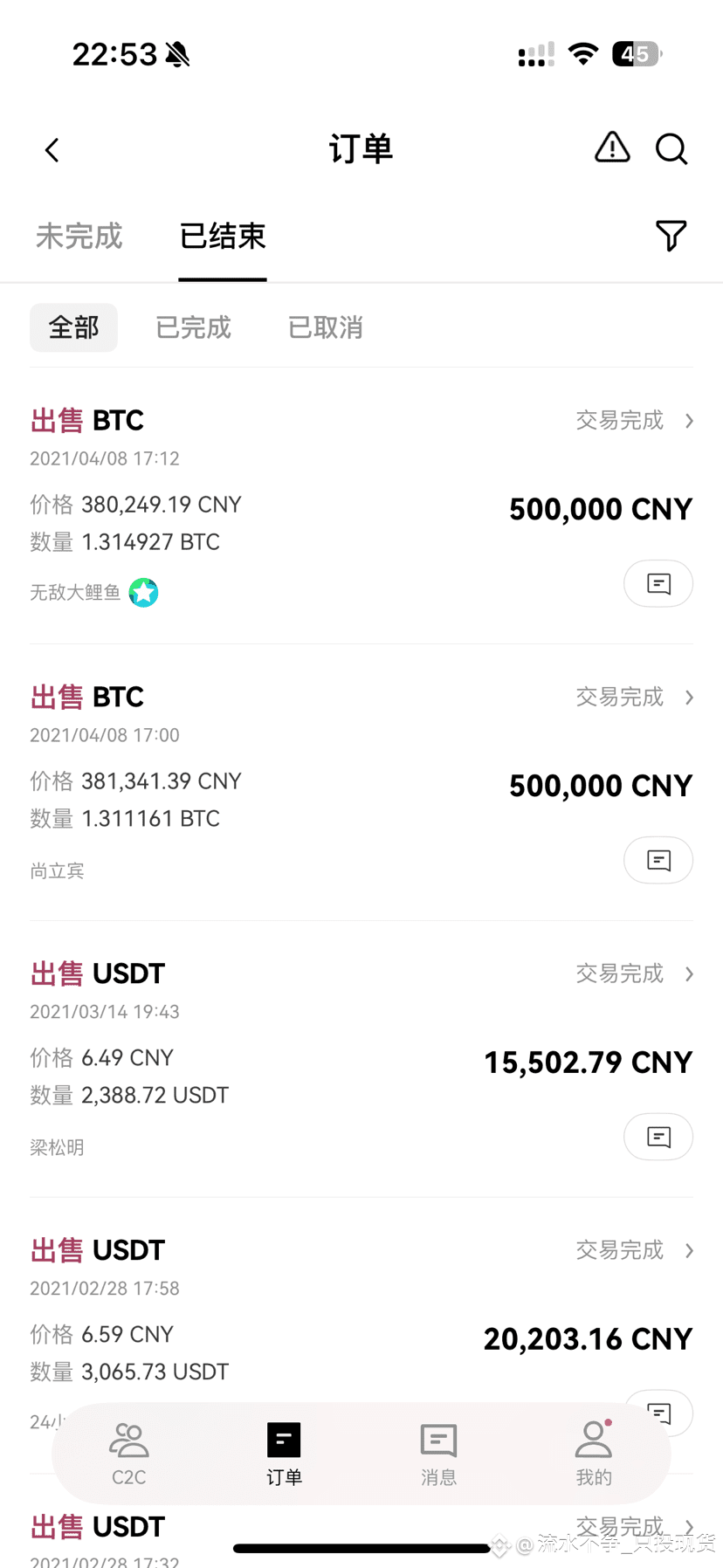Message 尚立宾 about the order
Screen dimensions: 723x1568
[658, 860]
